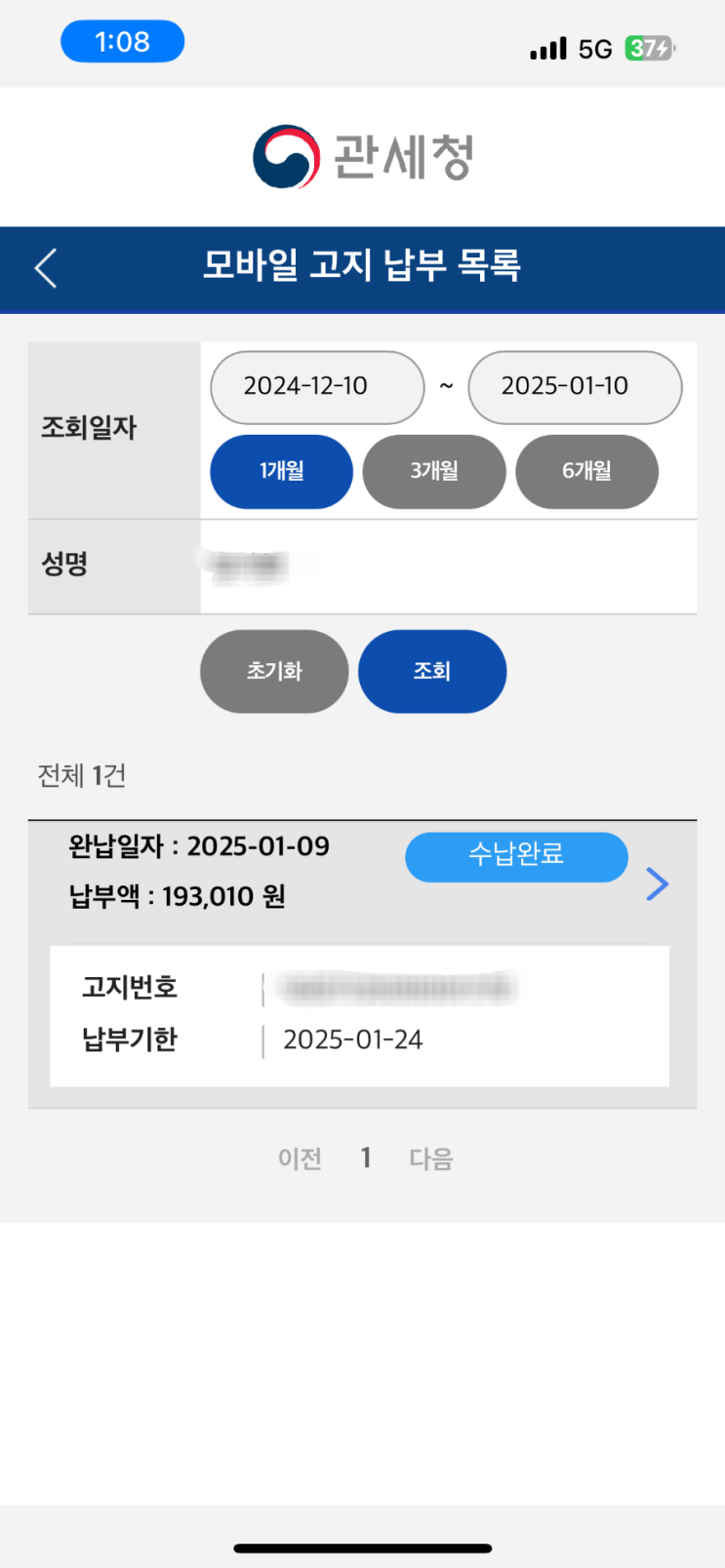The width and height of the screenshot is (725, 1568).
Task: Open the end date field 2025-01-10
Action: click(x=575, y=387)
